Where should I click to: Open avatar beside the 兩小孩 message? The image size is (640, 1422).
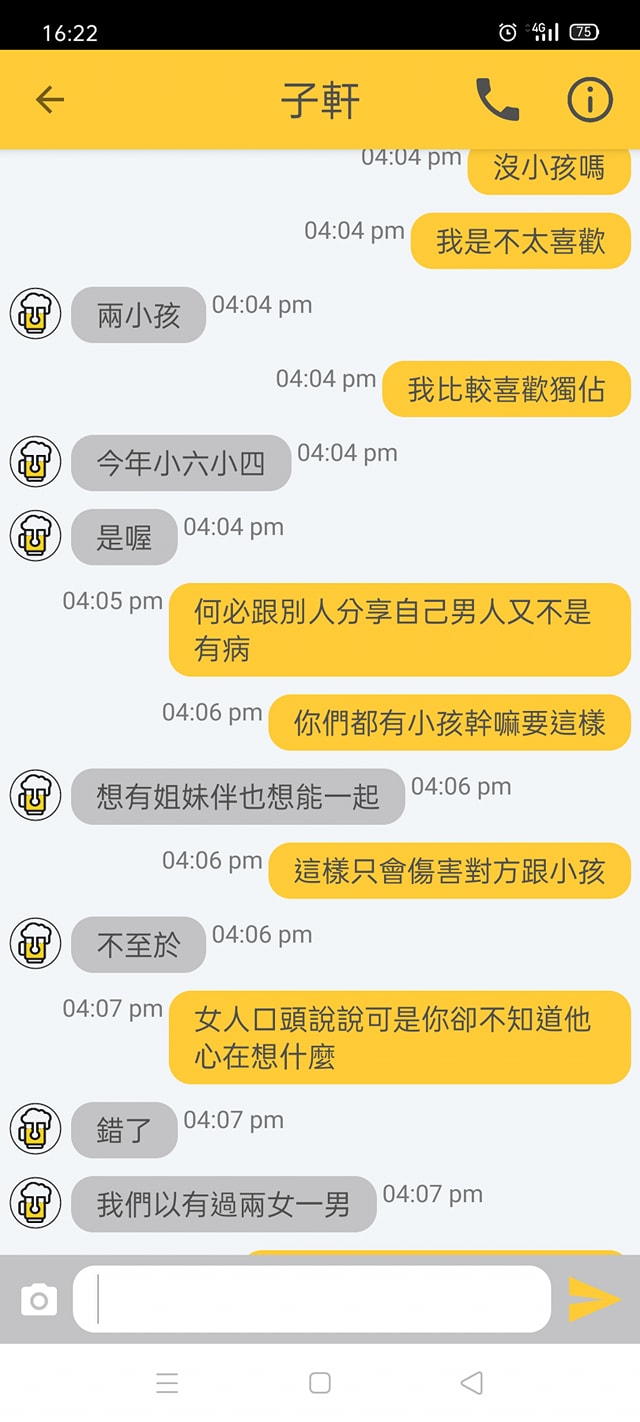pyautogui.click(x=36, y=314)
